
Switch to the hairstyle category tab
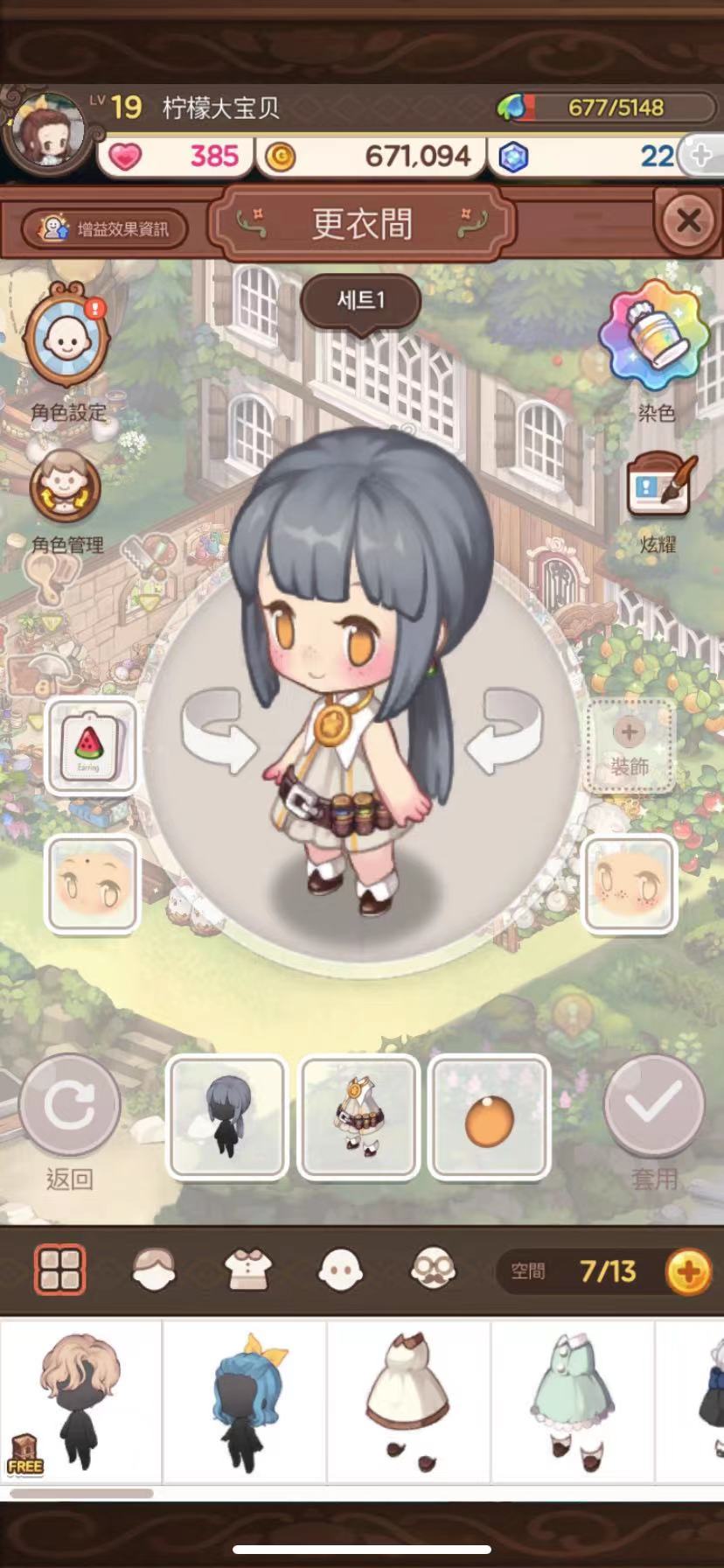tap(154, 1270)
